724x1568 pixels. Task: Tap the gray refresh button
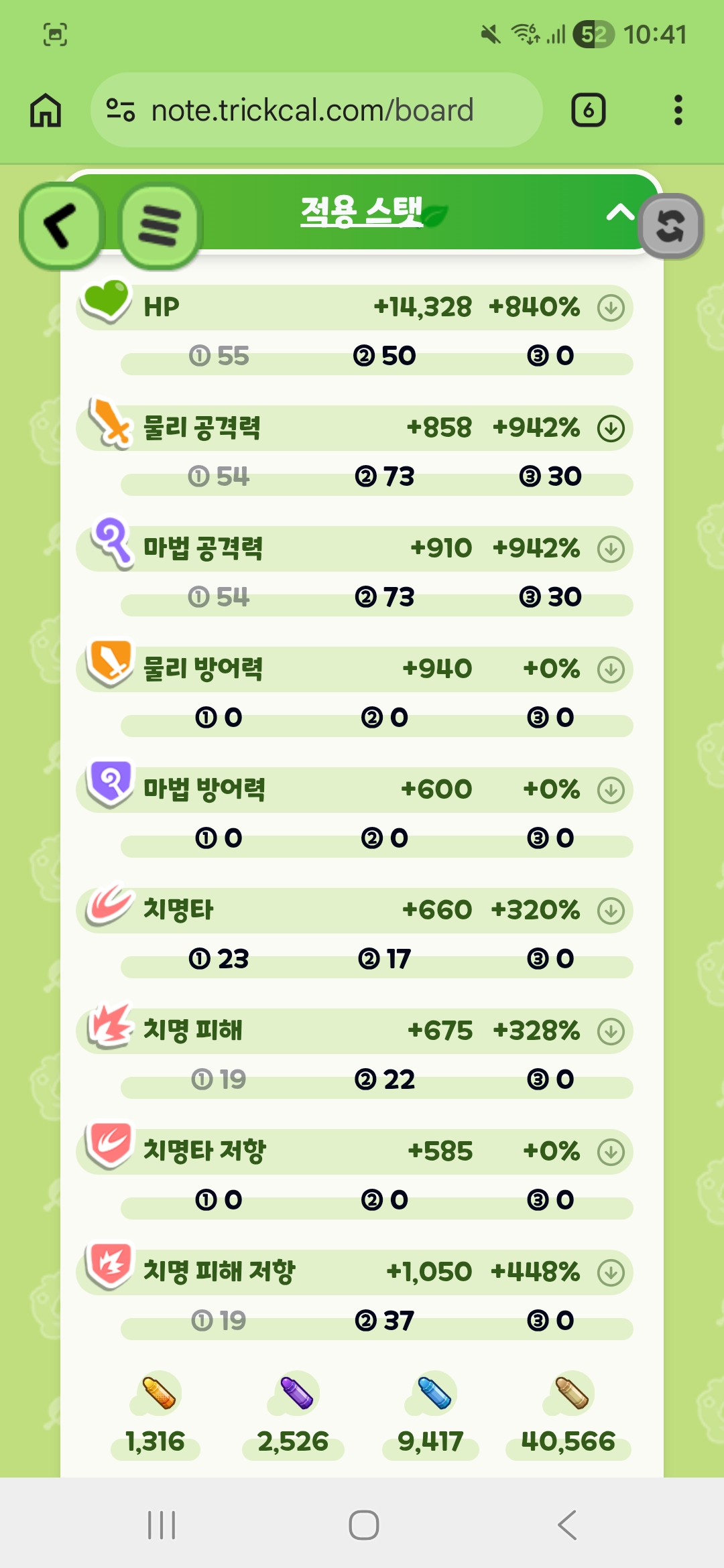point(670,226)
